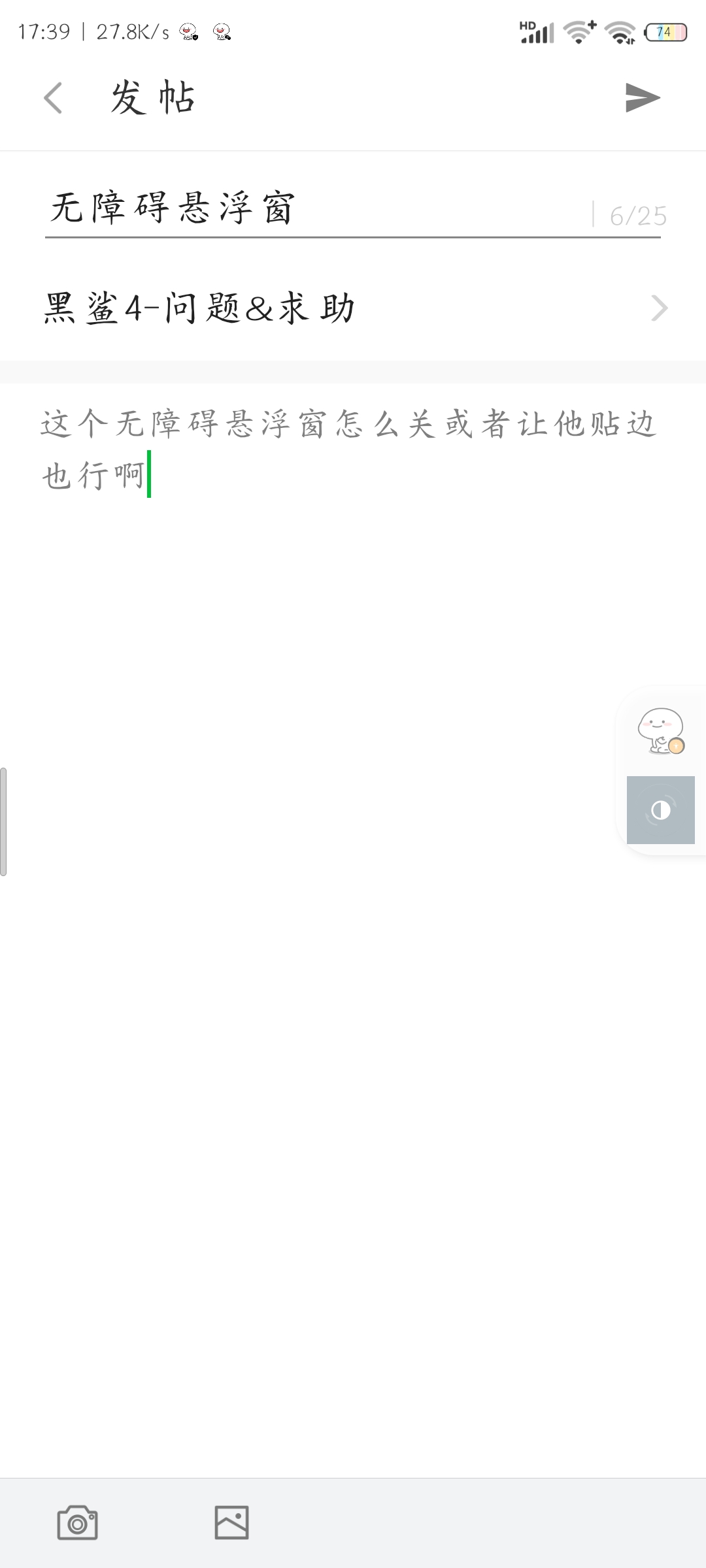Focus the post body text area

(353, 653)
